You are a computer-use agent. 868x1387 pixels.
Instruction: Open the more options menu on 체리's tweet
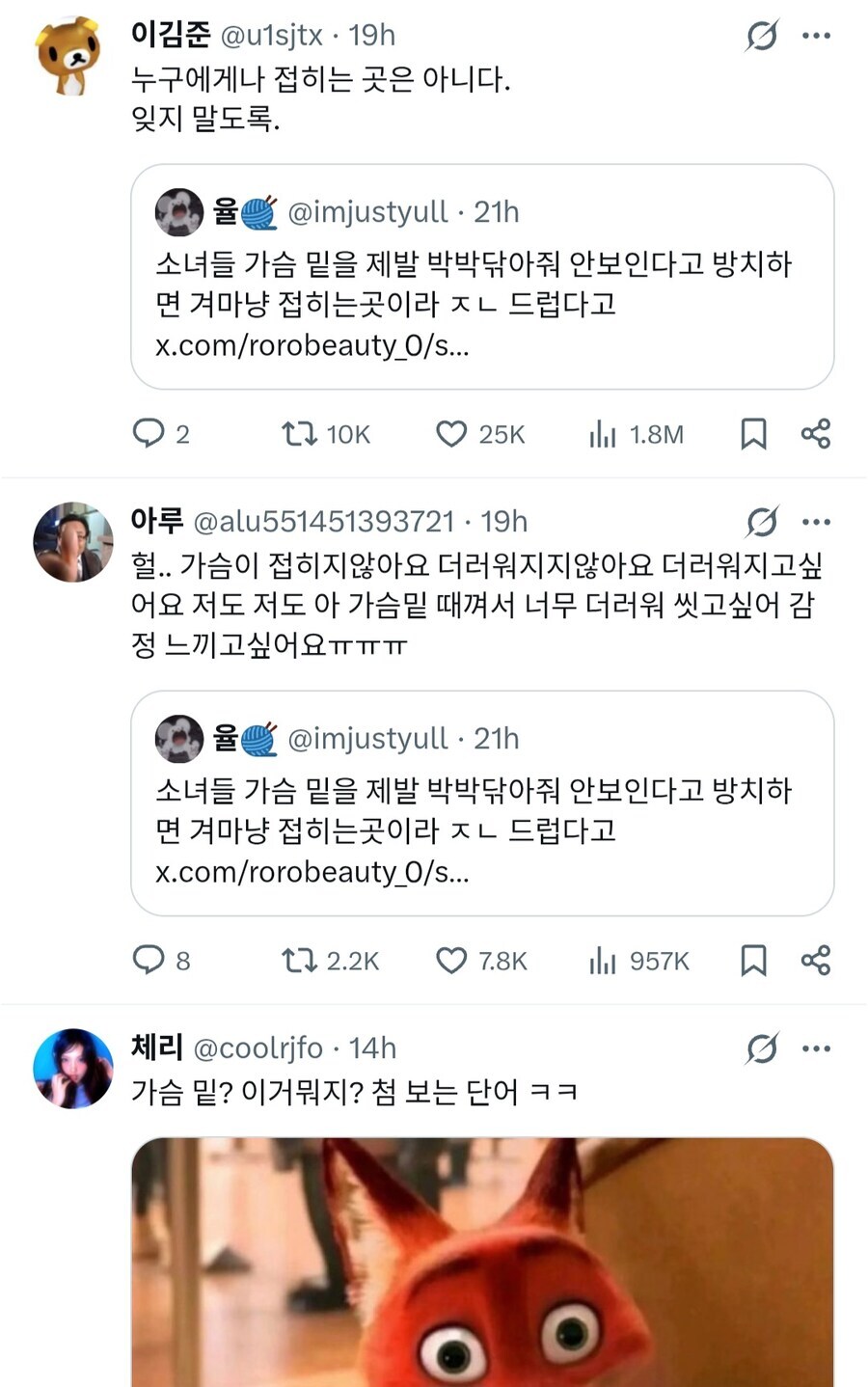point(817,1047)
